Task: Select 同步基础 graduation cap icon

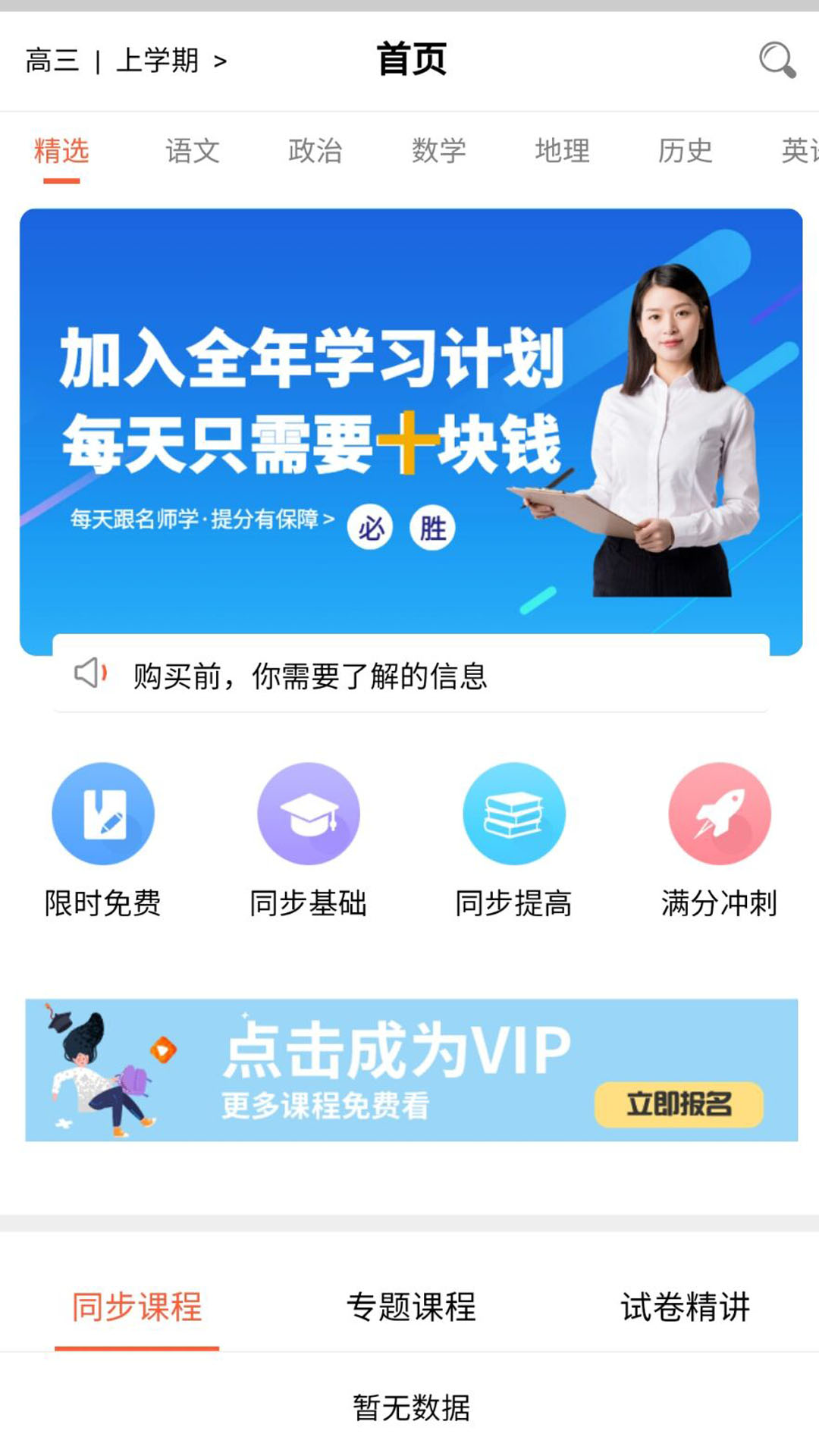Action: tap(308, 812)
